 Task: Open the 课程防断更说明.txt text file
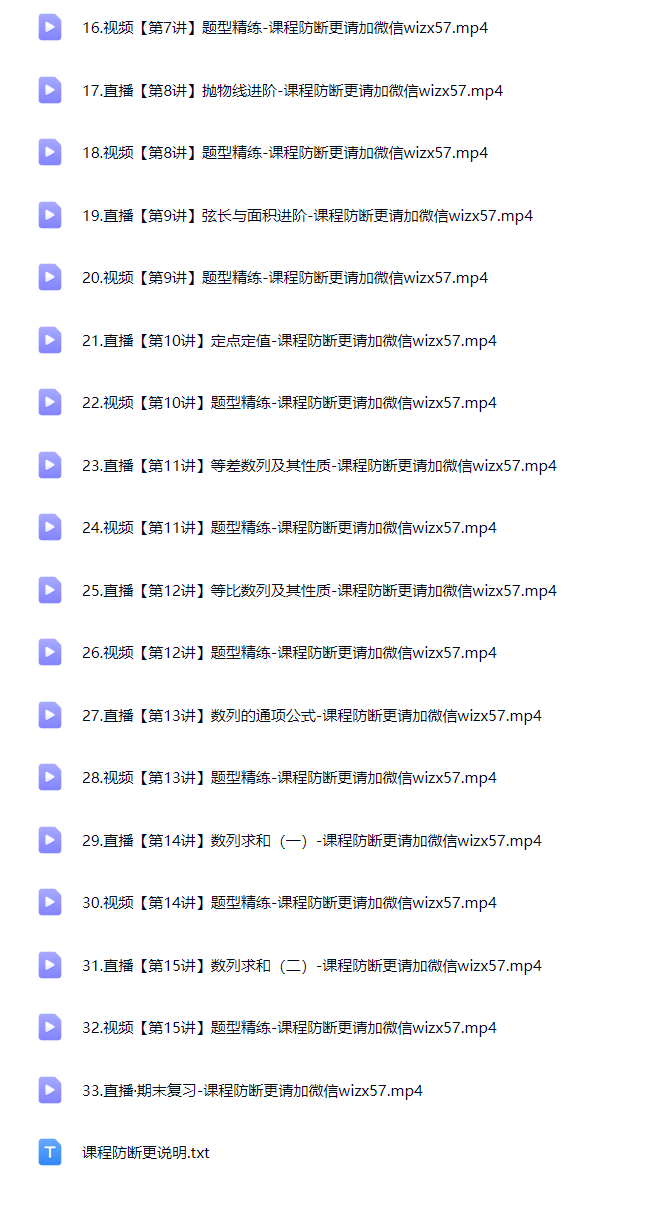146,1153
